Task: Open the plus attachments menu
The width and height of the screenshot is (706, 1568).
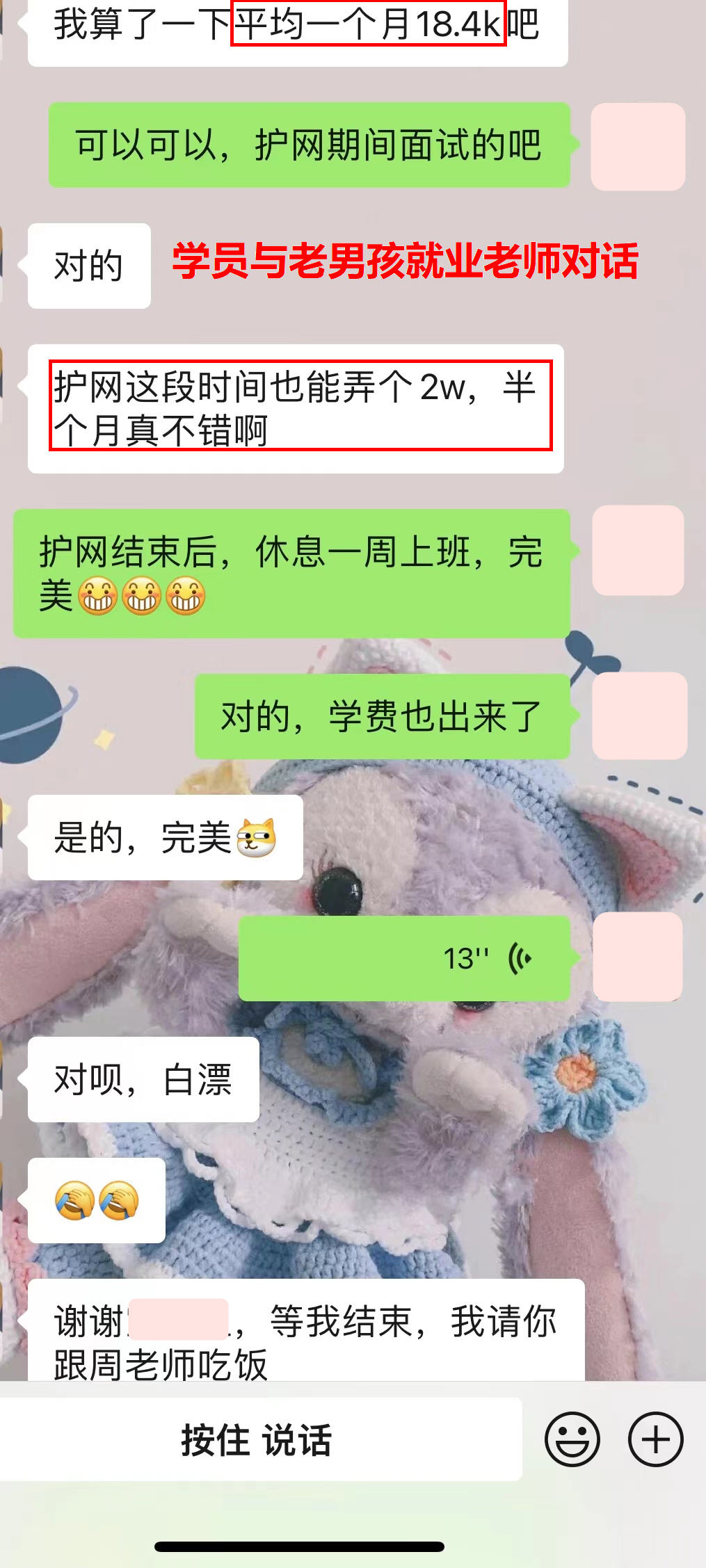Action: 655,1439
